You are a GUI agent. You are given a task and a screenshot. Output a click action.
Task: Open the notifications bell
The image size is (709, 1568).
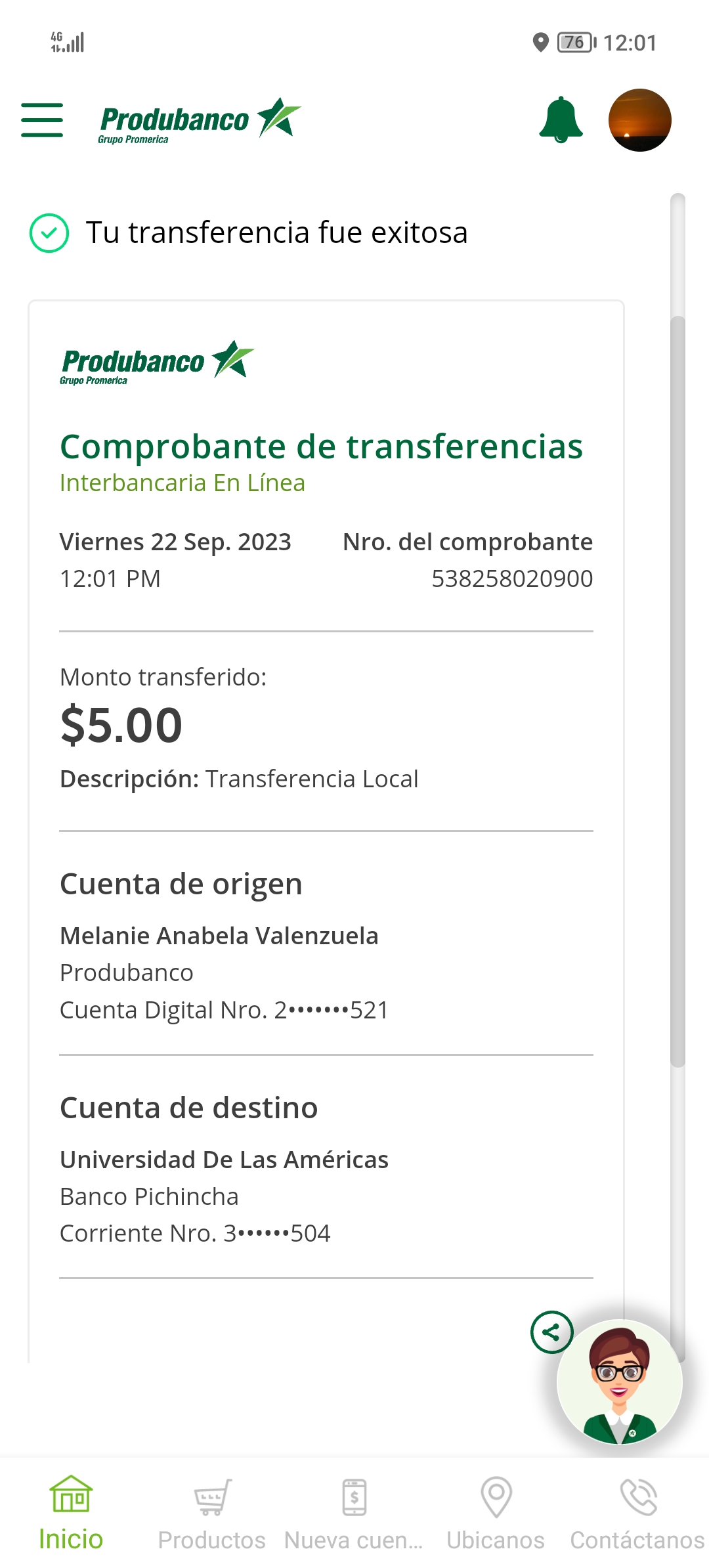pos(561,120)
